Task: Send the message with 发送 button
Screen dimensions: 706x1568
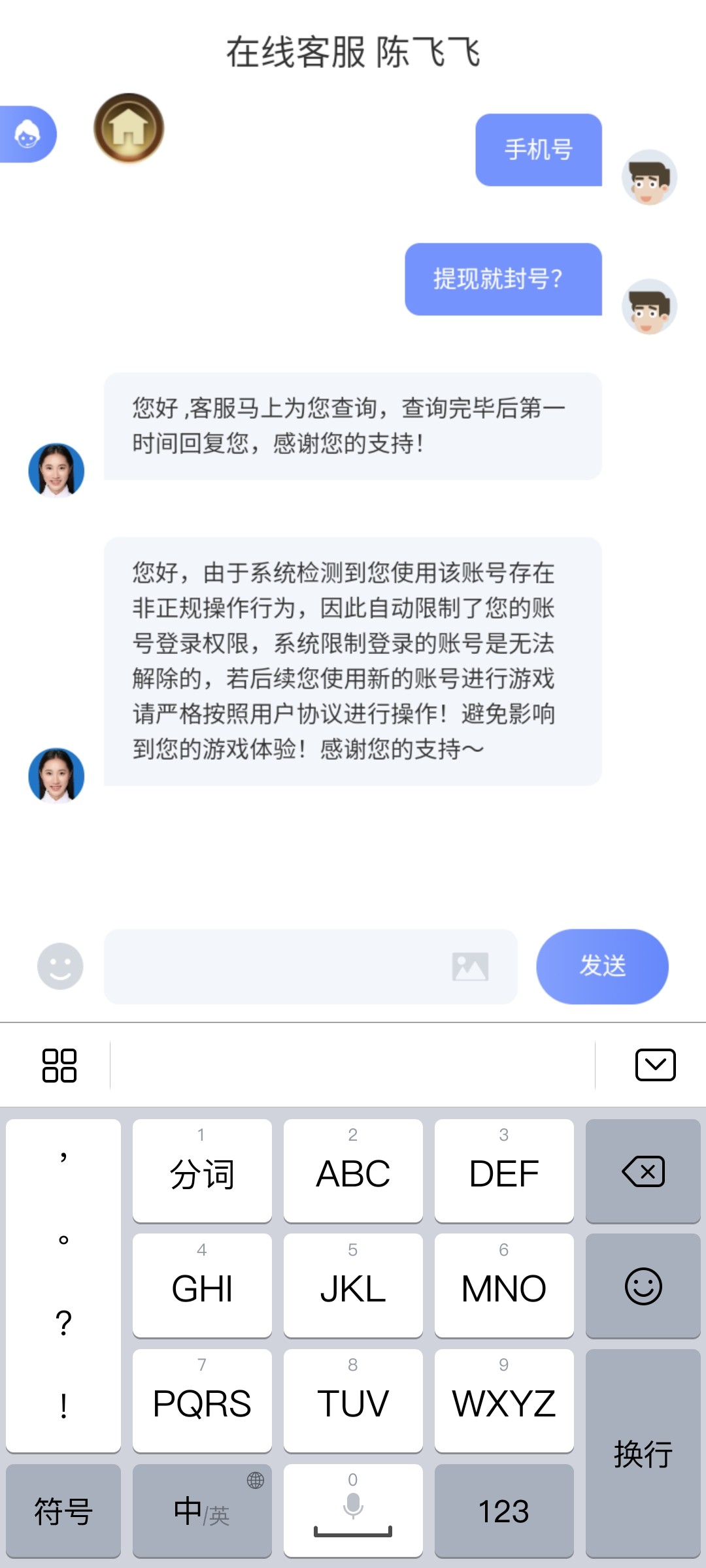Action: tap(602, 966)
